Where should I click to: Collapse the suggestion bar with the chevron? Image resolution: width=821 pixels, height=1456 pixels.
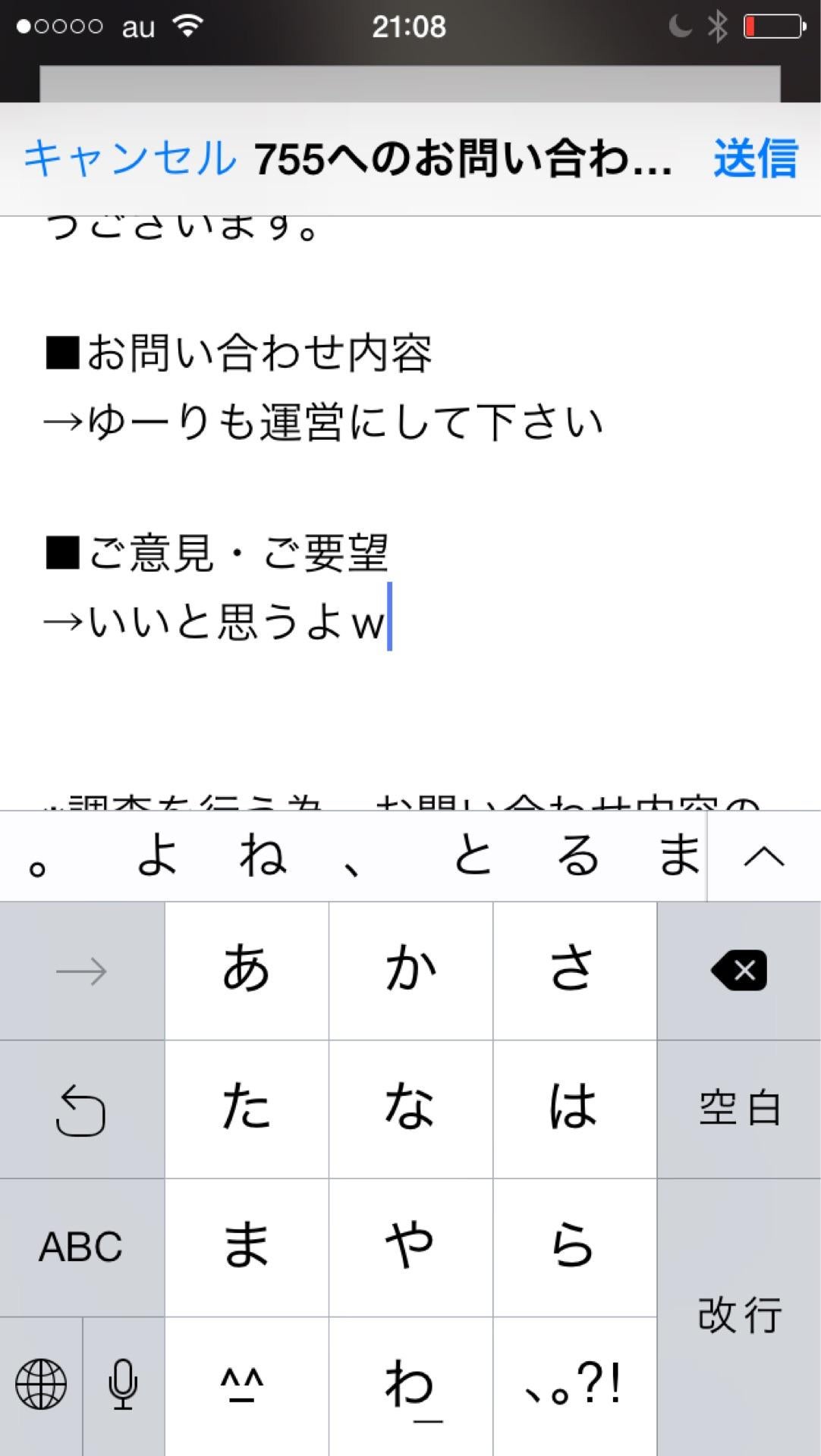click(x=763, y=855)
